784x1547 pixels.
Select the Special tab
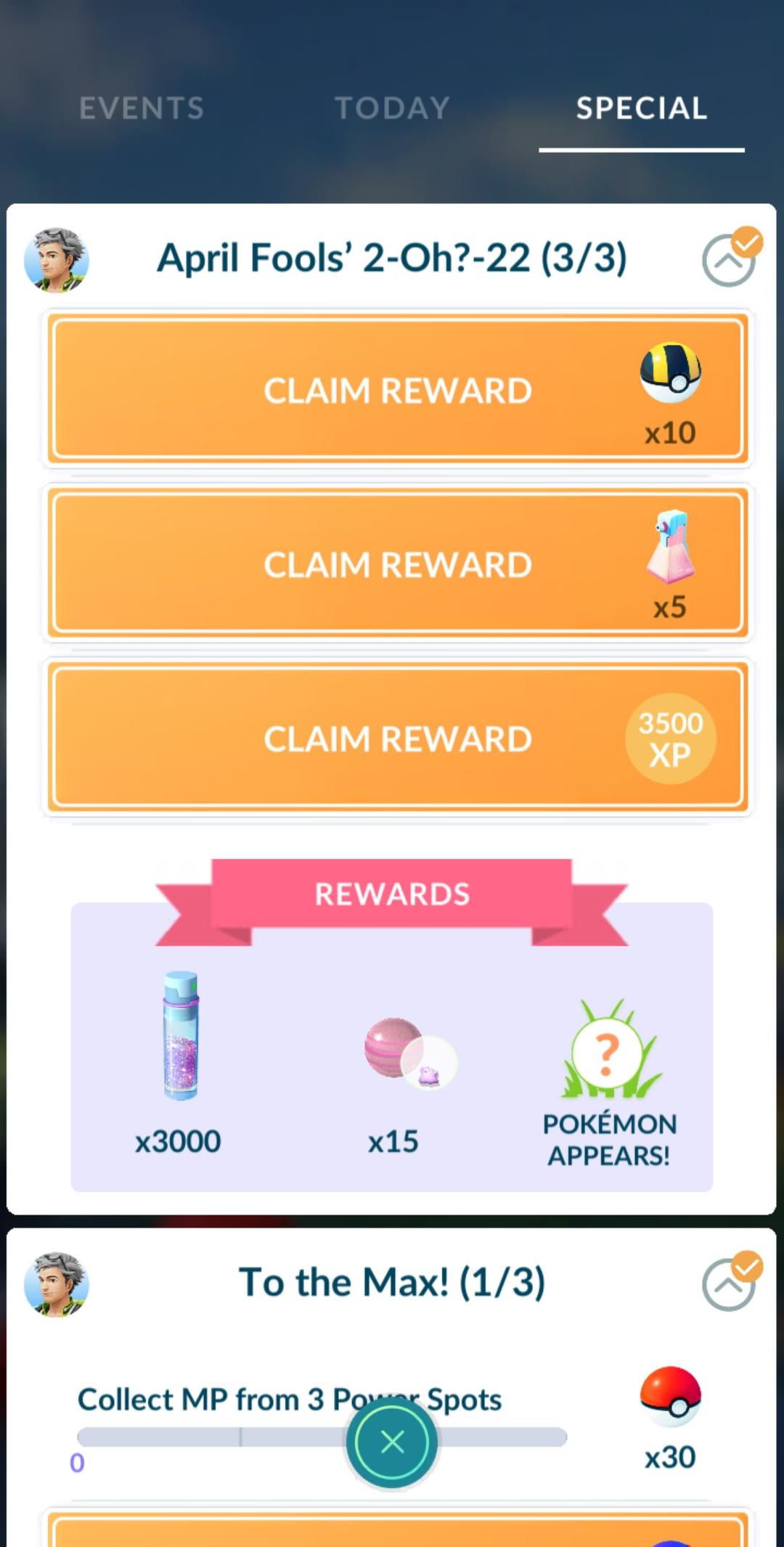tap(641, 109)
